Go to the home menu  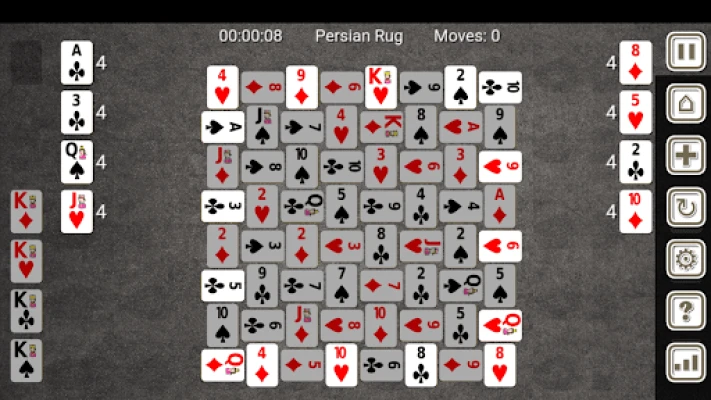(686, 103)
